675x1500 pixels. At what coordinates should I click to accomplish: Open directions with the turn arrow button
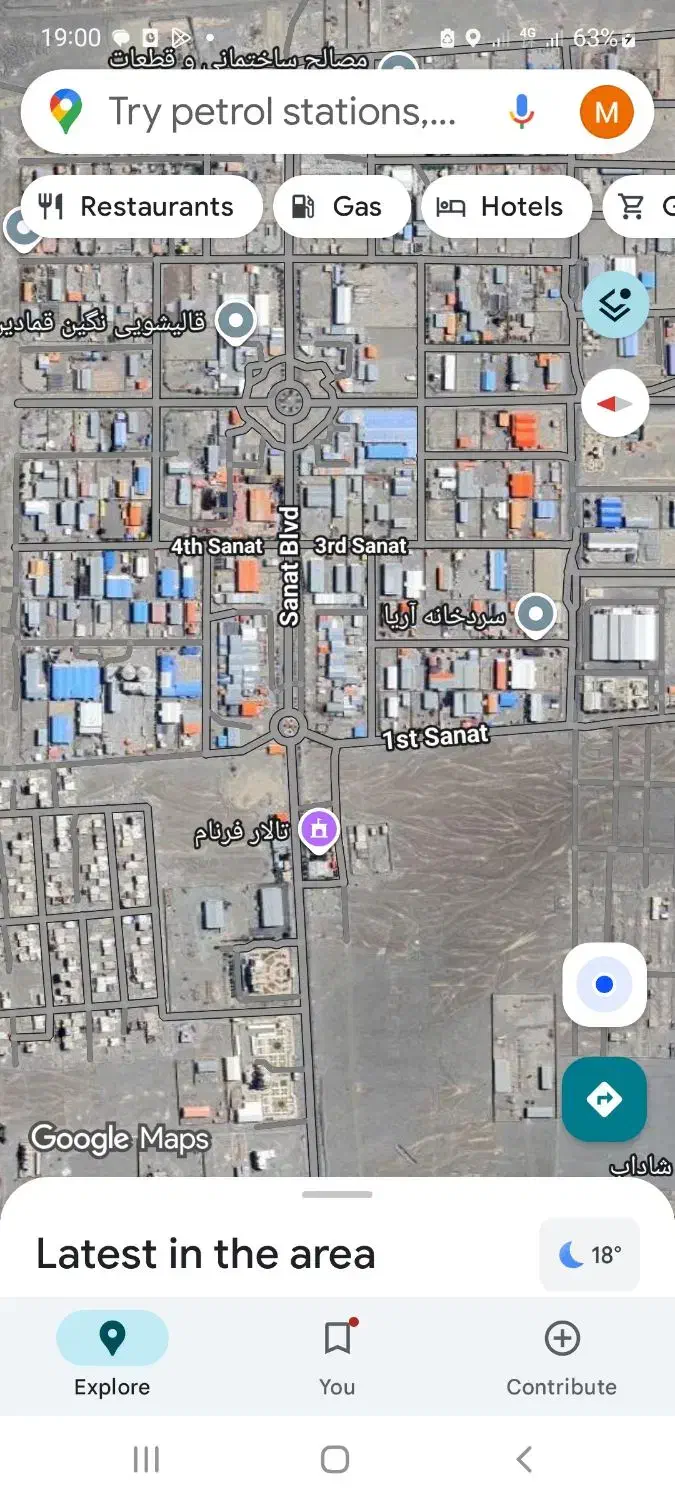point(604,1100)
